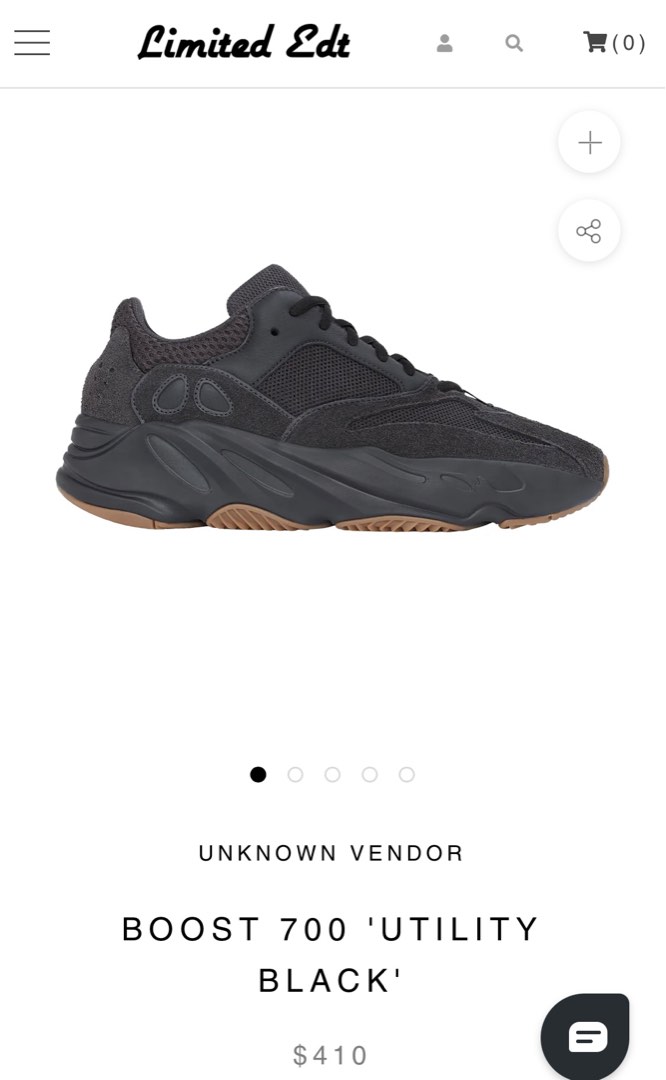Open the search icon
The image size is (666, 1080).
514,43
